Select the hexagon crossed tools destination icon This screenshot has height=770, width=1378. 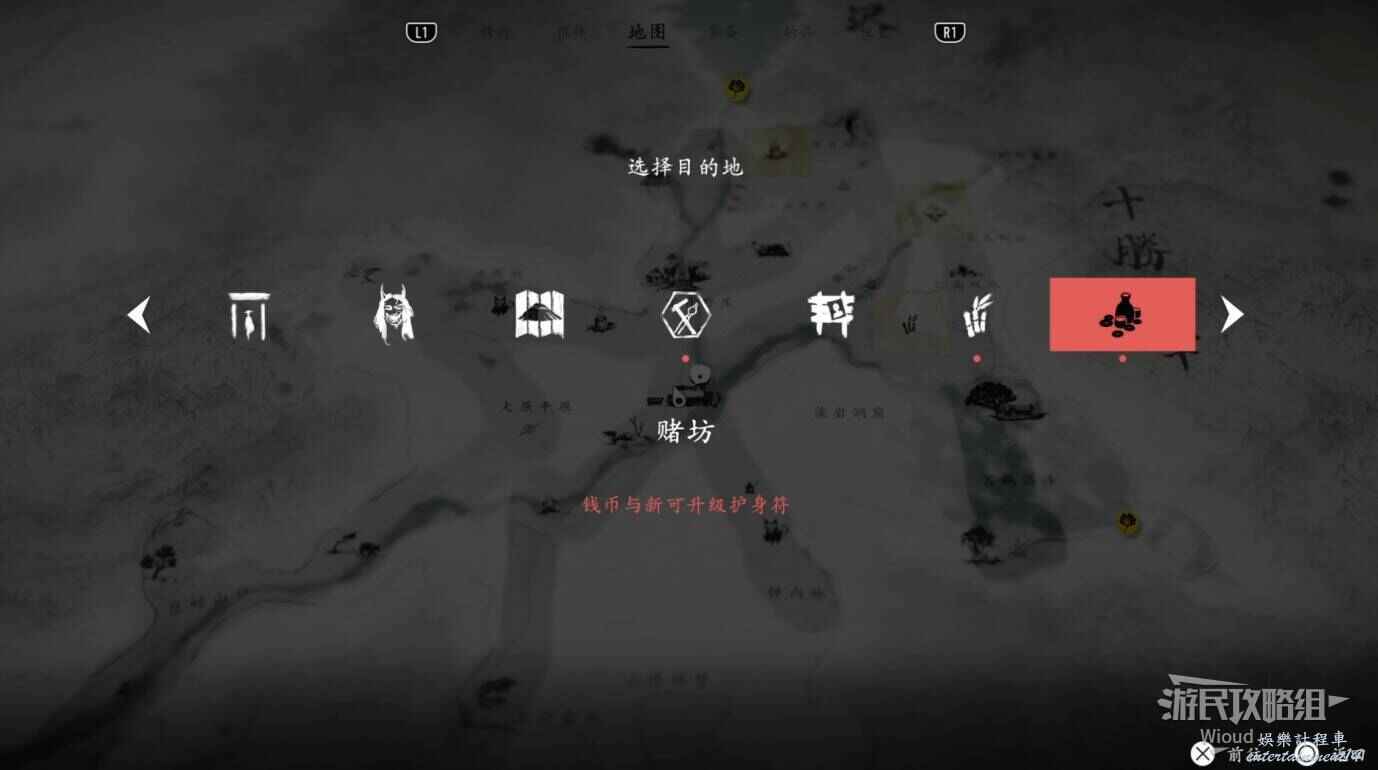[686, 315]
